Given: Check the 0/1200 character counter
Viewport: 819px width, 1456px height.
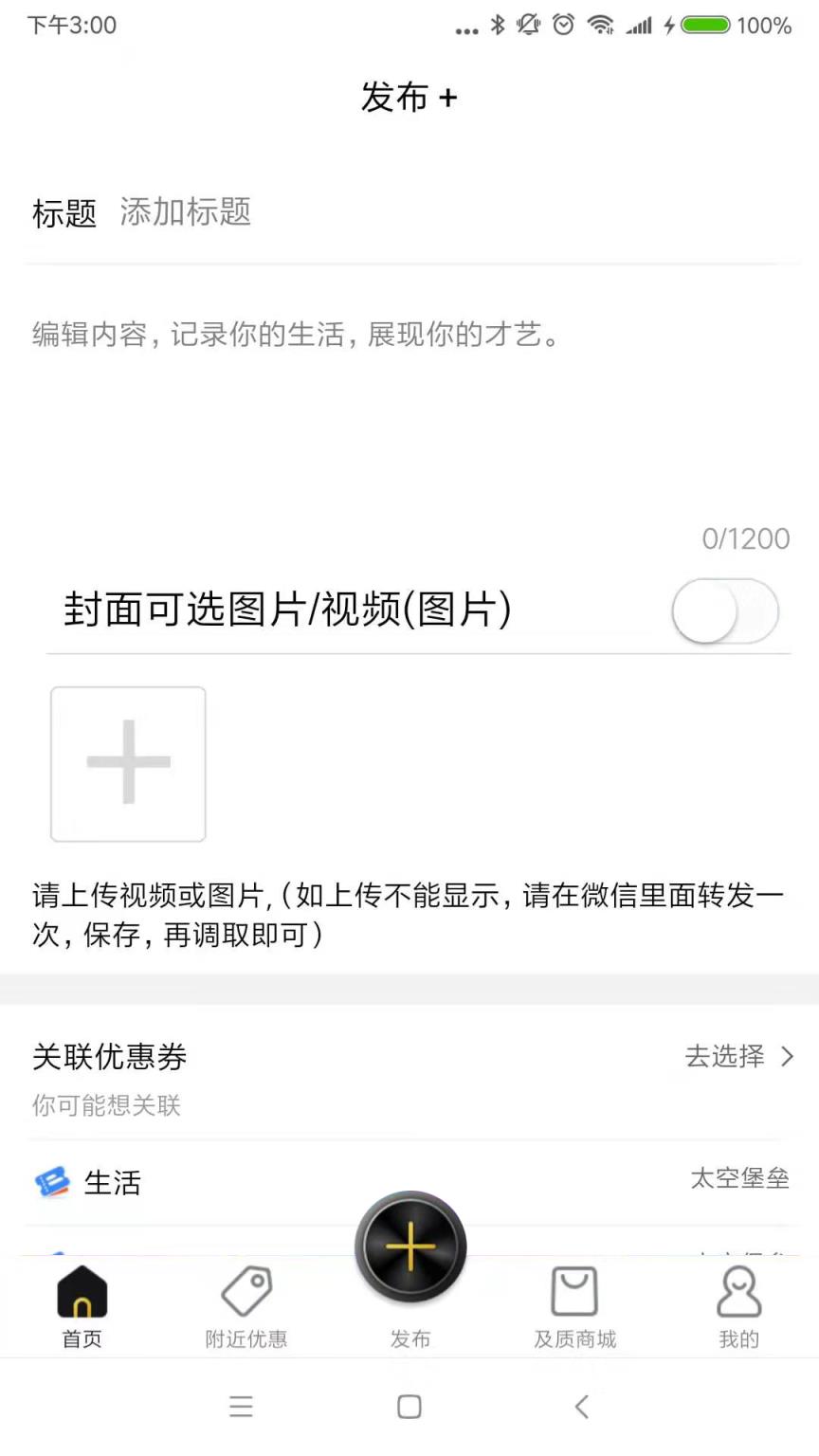Looking at the screenshot, I should pos(745,538).
